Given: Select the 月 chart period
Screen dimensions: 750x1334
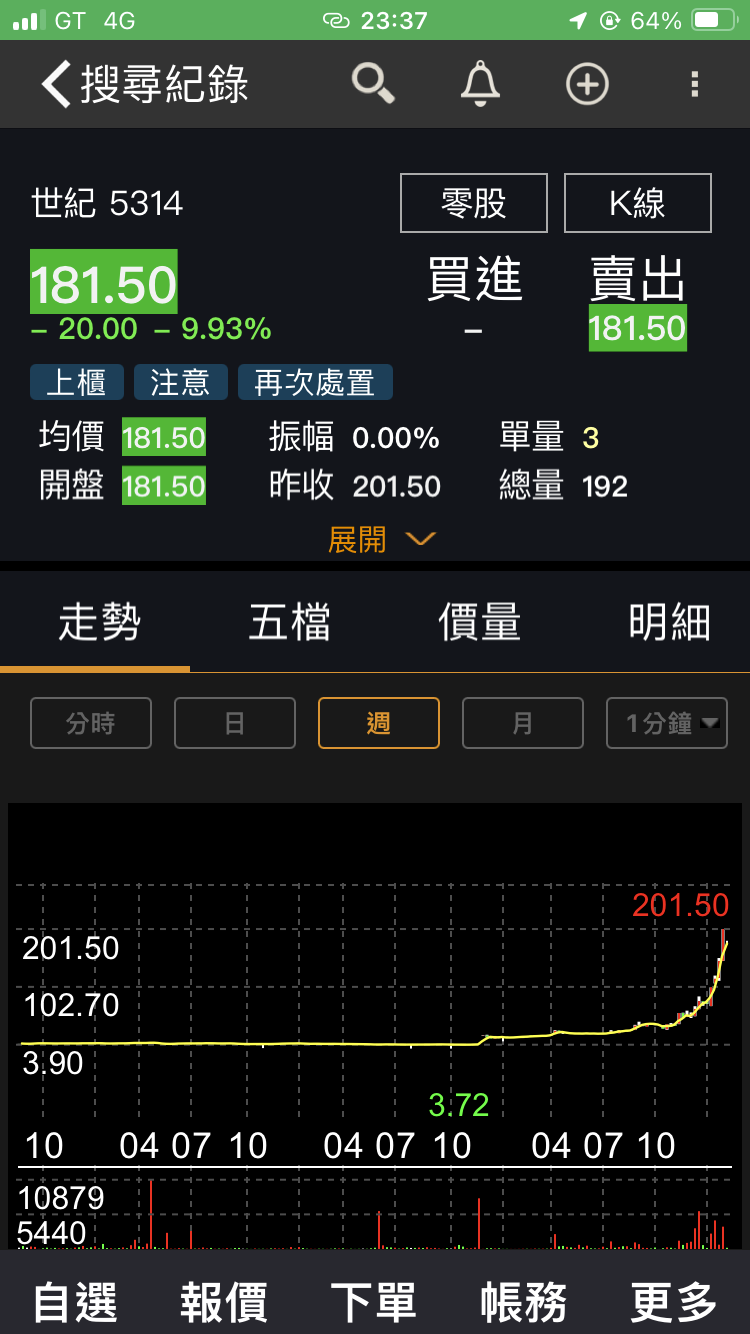Looking at the screenshot, I should point(523,723).
